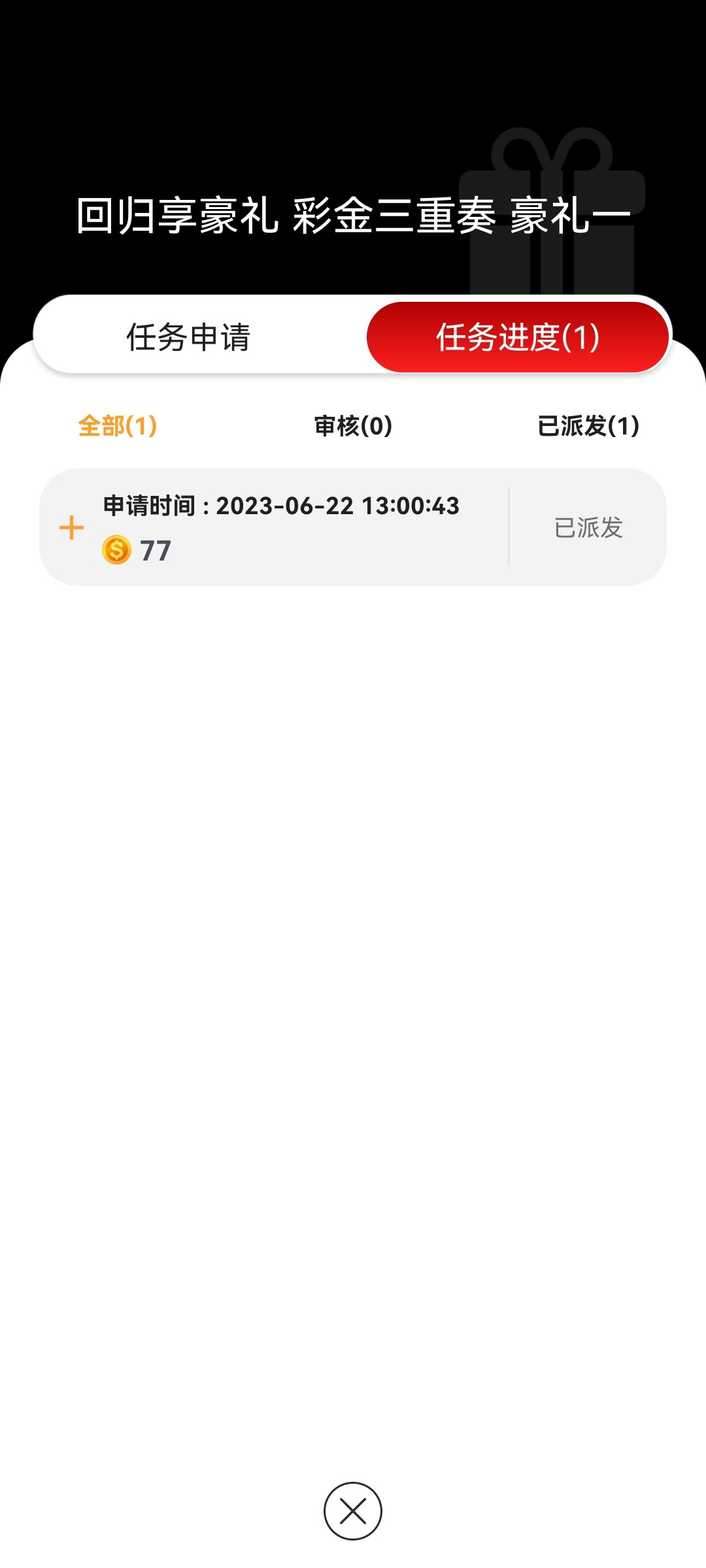This screenshot has width=706, height=1568.
Task: View 已派发(1) records
Action: (x=588, y=426)
